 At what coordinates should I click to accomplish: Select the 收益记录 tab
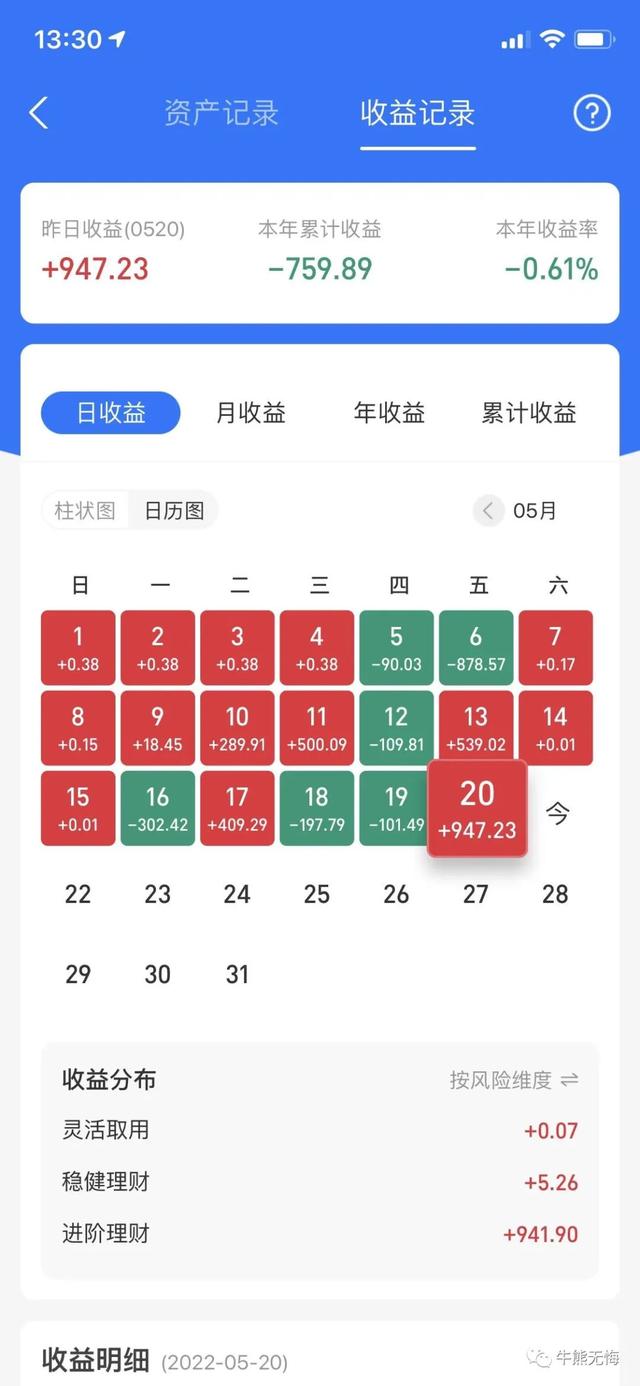pyautogui.click(x=417, y=113)
